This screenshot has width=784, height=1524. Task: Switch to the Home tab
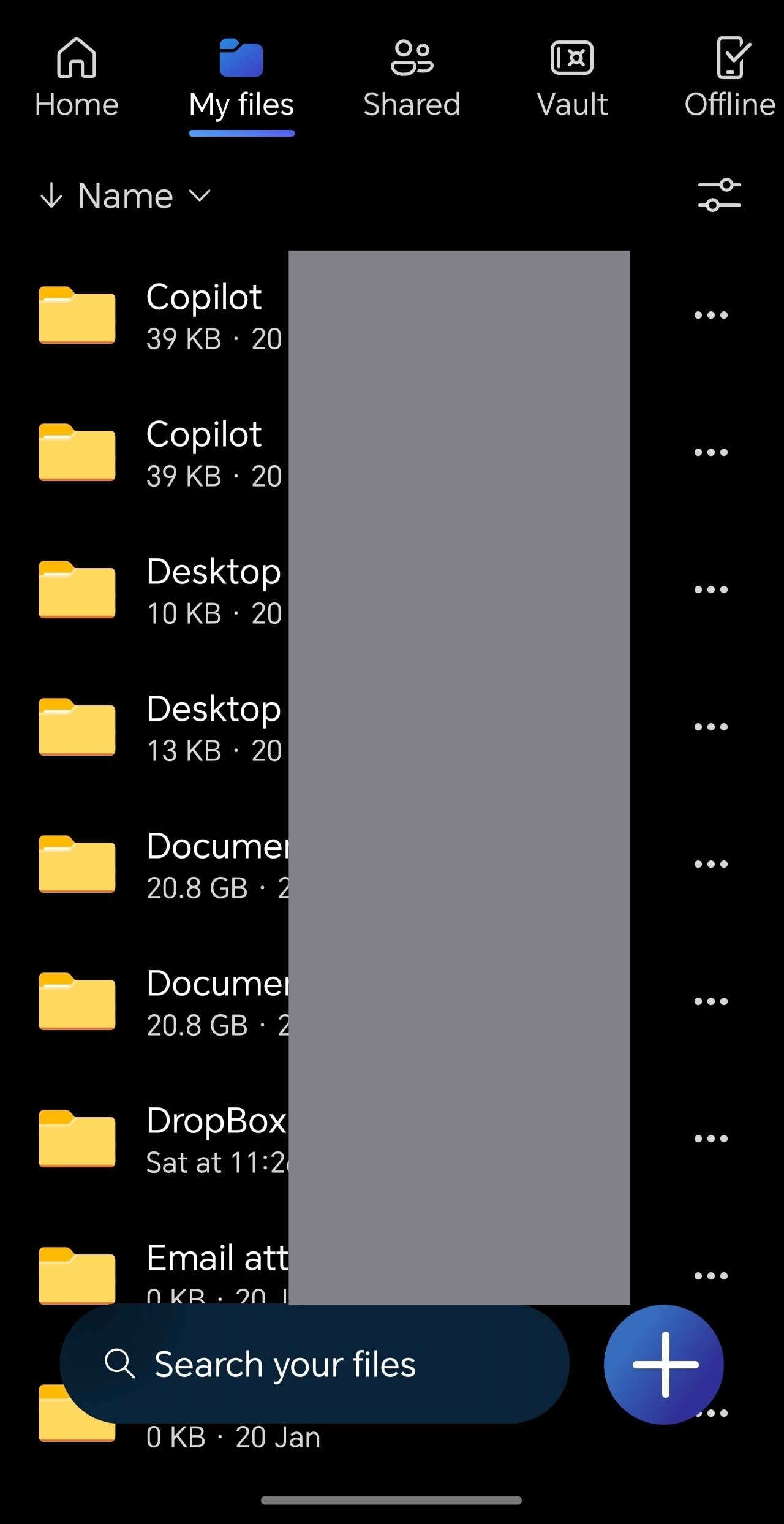[x=77, y=78]
